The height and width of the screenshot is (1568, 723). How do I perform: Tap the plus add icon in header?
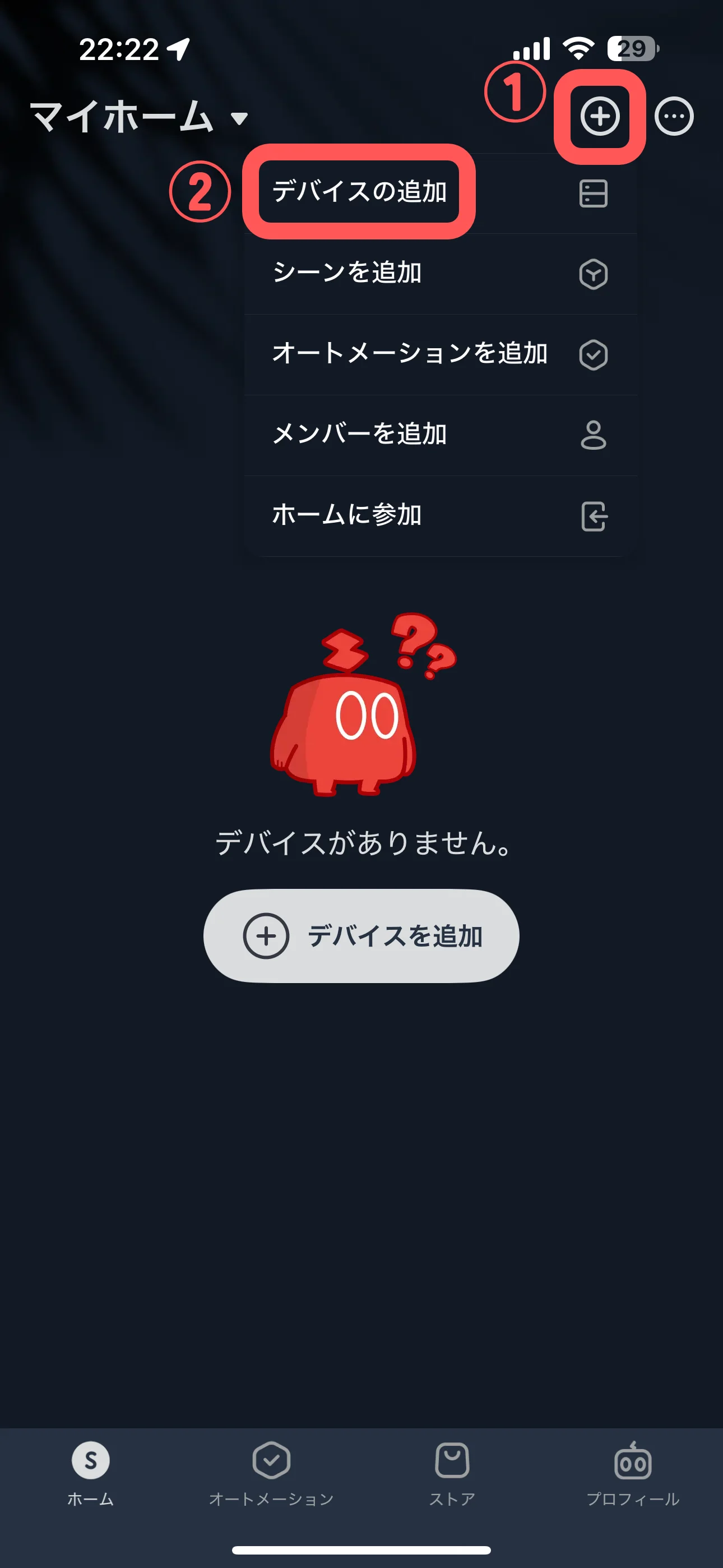click(600, 116)
